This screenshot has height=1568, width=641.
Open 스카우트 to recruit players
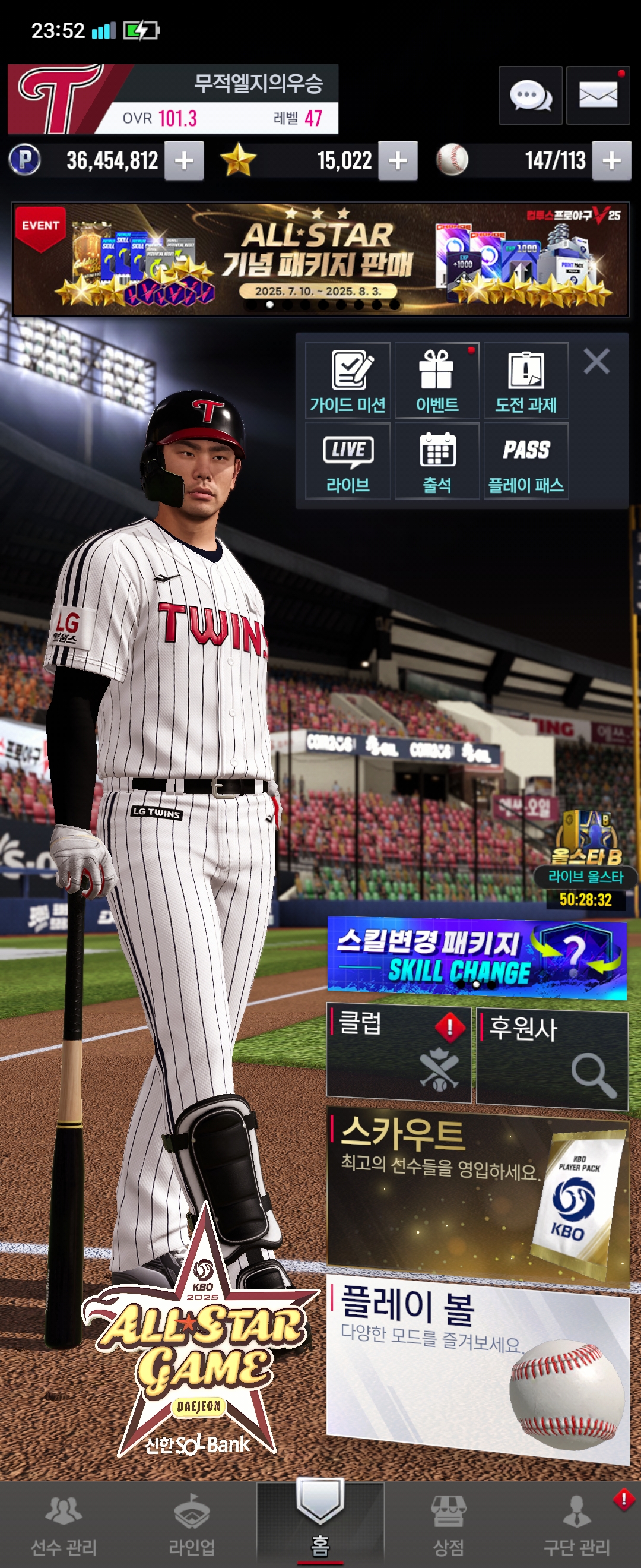(x=477, y=1193)
